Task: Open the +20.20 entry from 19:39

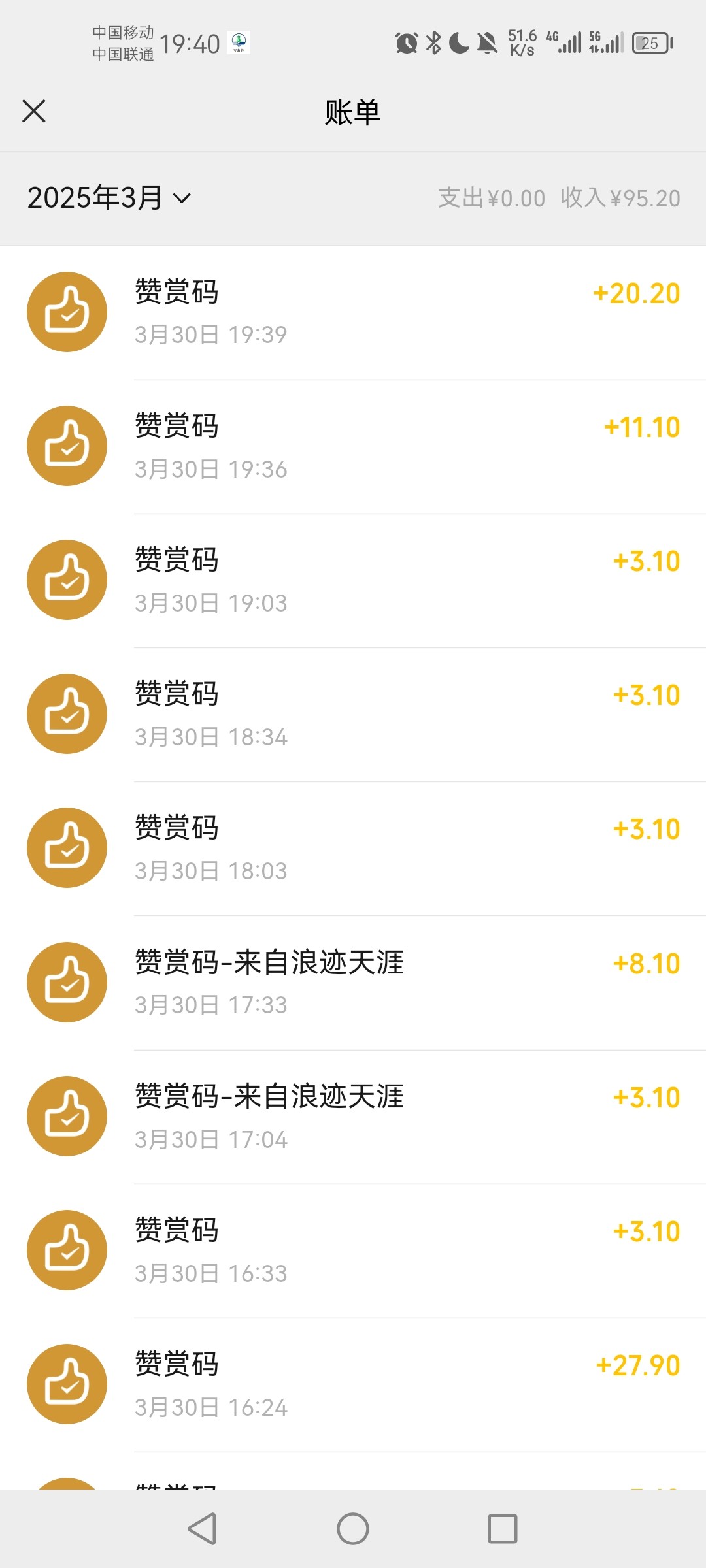Action: coord(353,312)
